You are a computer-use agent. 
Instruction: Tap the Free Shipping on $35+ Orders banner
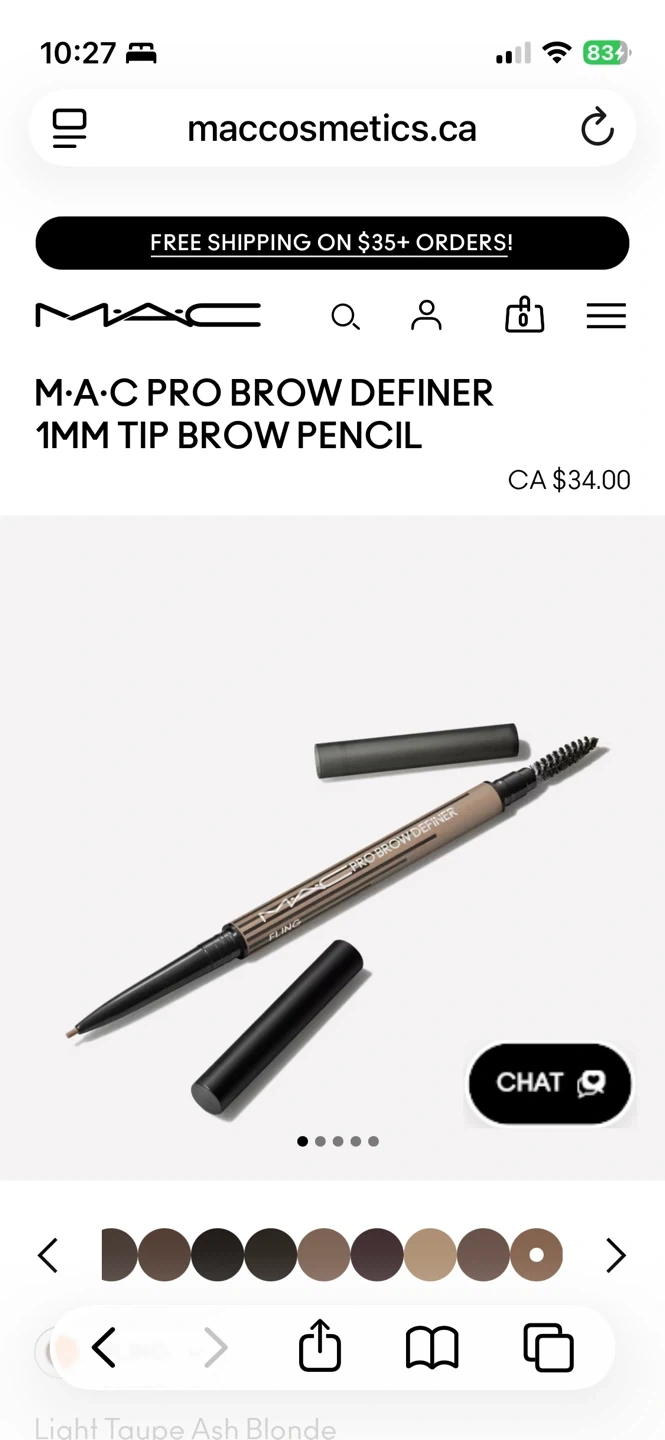(332, 243)
